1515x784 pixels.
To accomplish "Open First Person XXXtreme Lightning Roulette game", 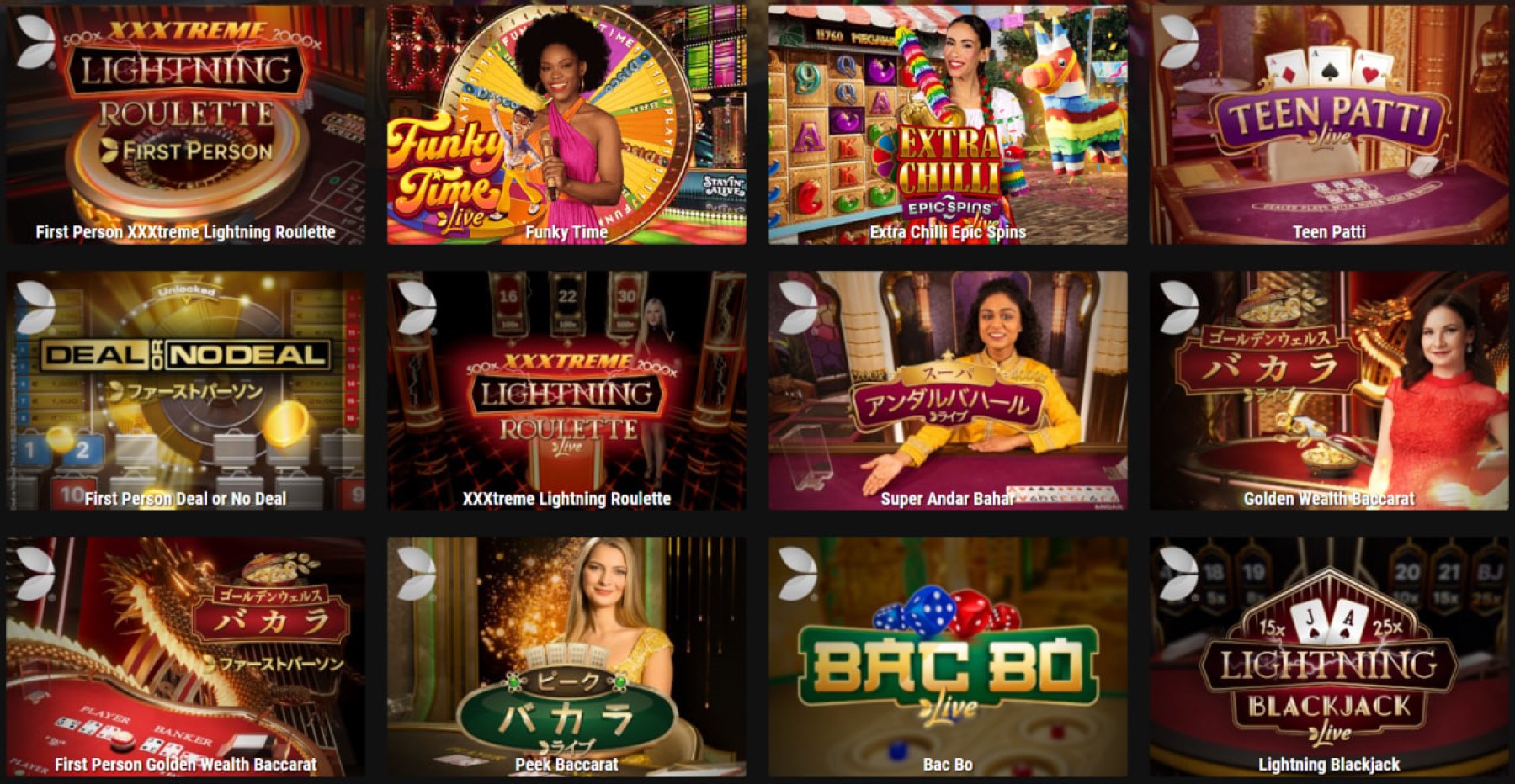I will 185,124.
